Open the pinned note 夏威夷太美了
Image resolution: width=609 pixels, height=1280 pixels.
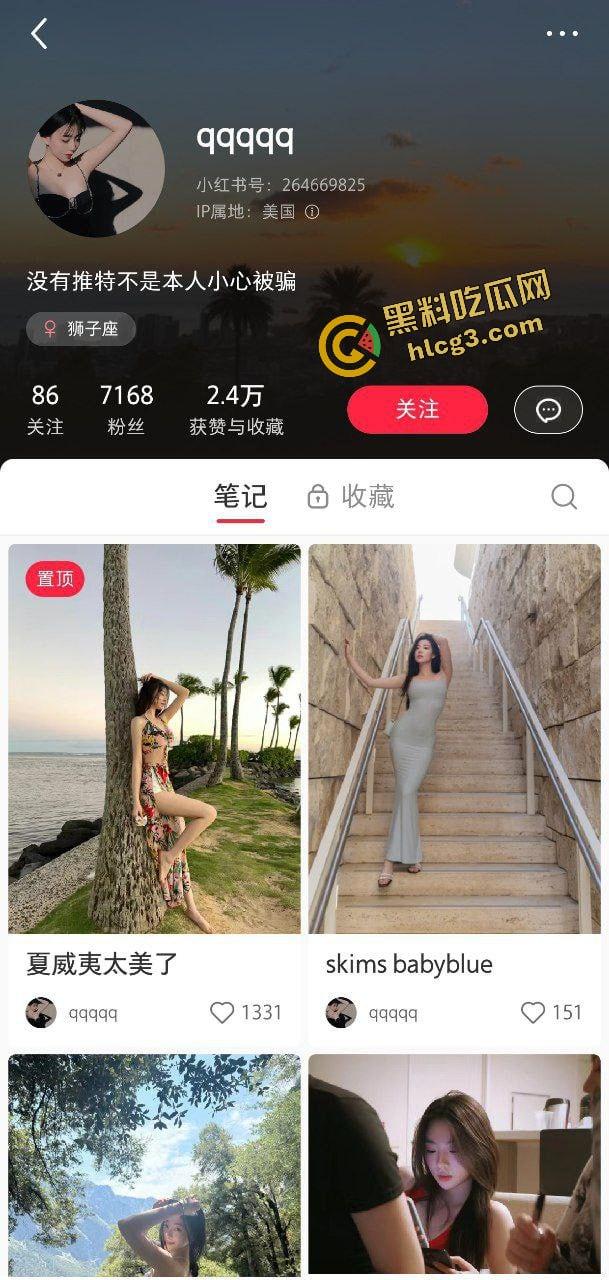pos(154,738)
